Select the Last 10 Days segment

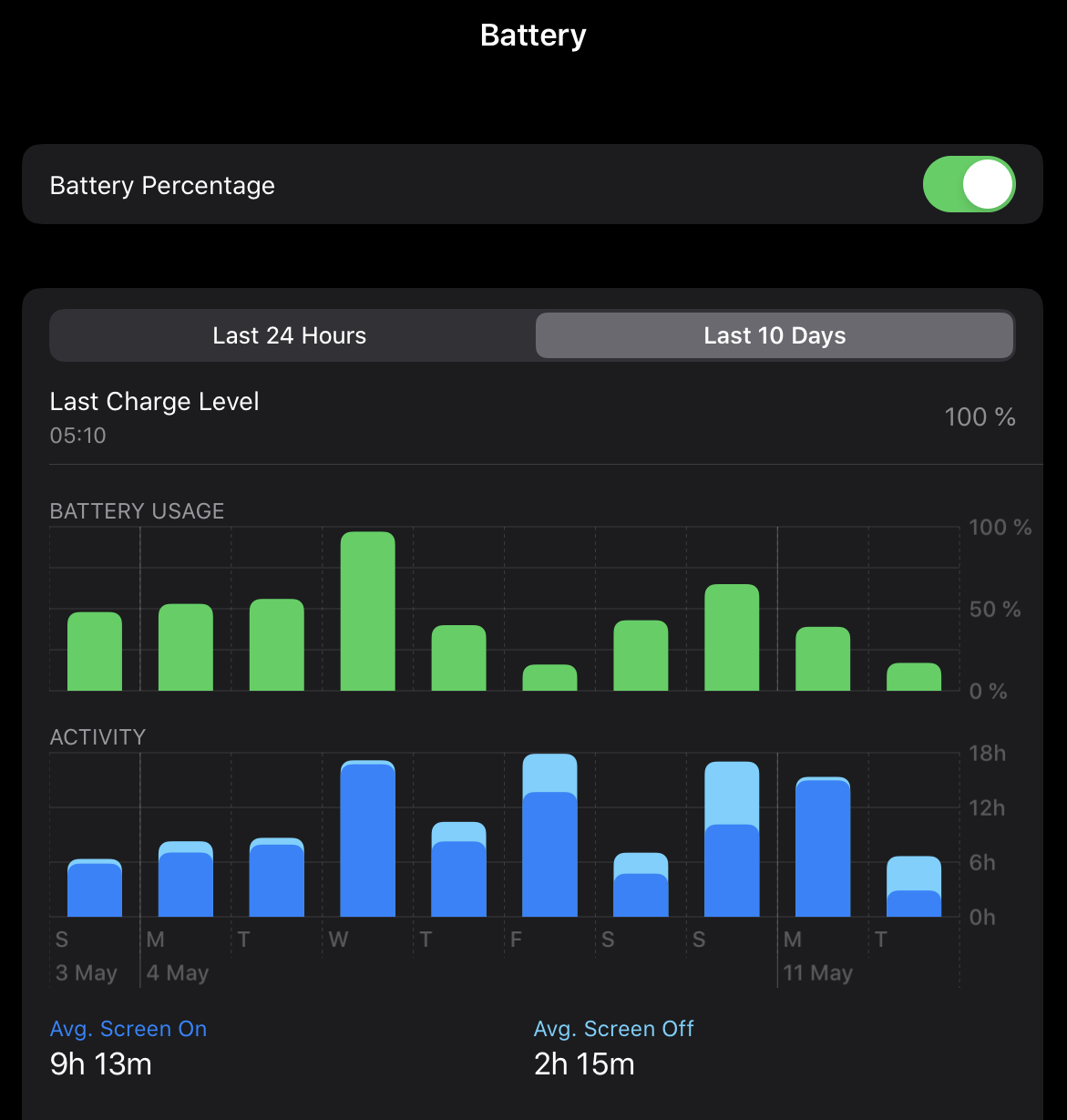point(775,335)
